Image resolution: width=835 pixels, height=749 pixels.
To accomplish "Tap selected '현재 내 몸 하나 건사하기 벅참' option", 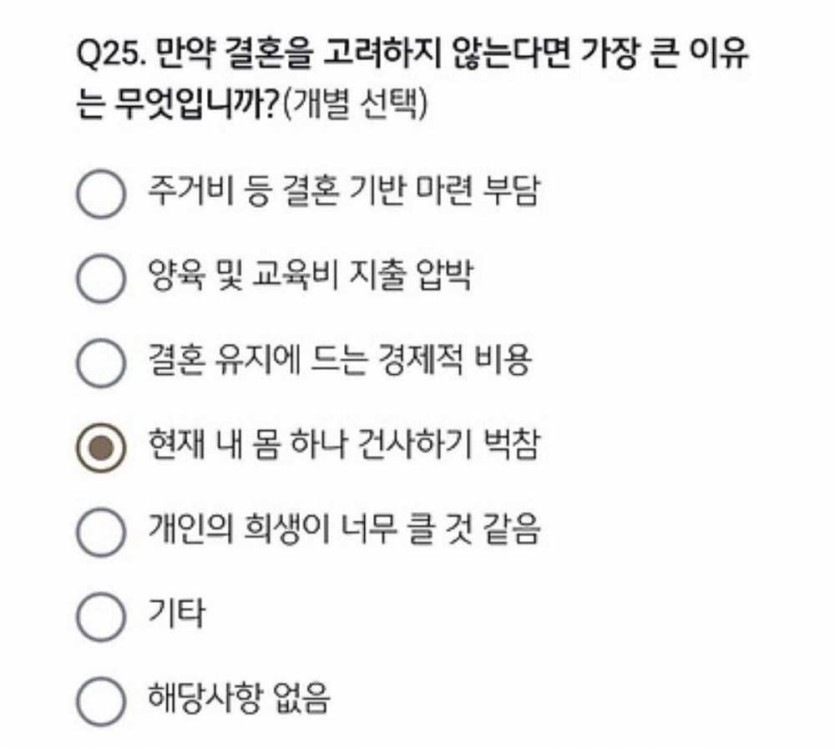I will pyautogui.click(x=101, y=446).
